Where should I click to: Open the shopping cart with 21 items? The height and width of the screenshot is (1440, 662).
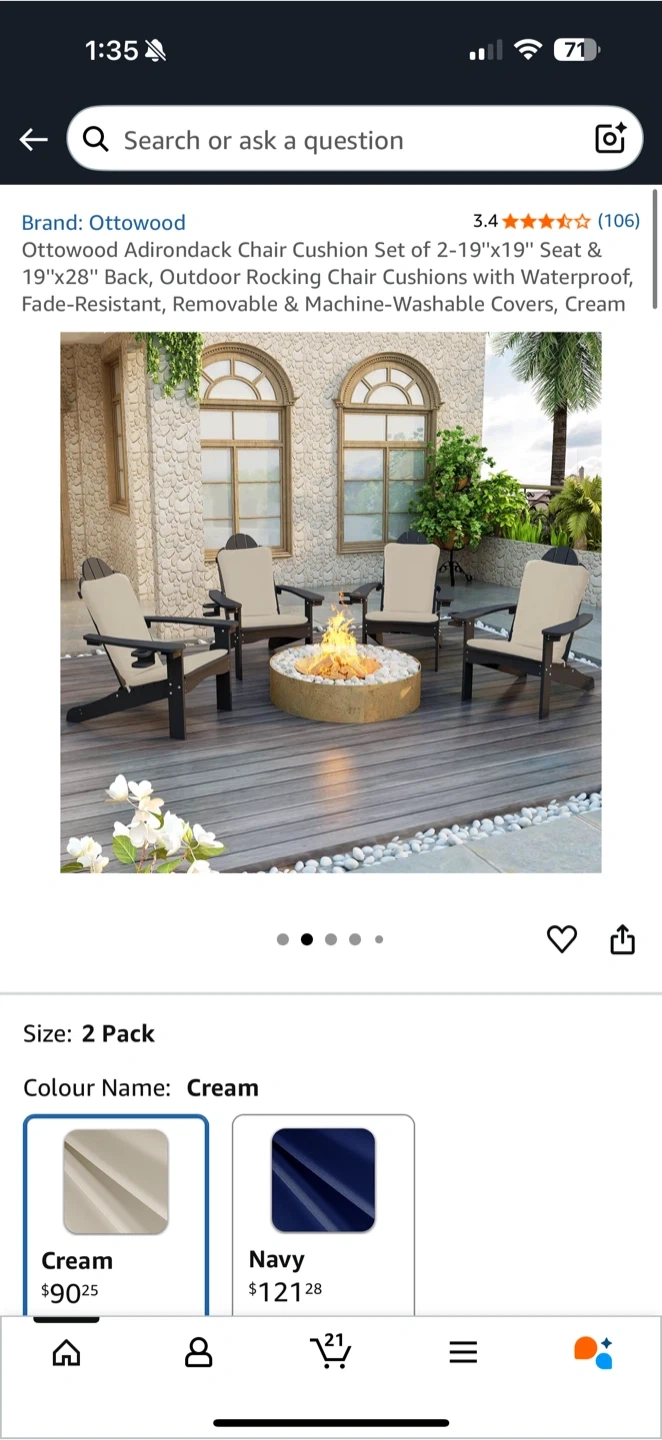[x=330, y=1351]
